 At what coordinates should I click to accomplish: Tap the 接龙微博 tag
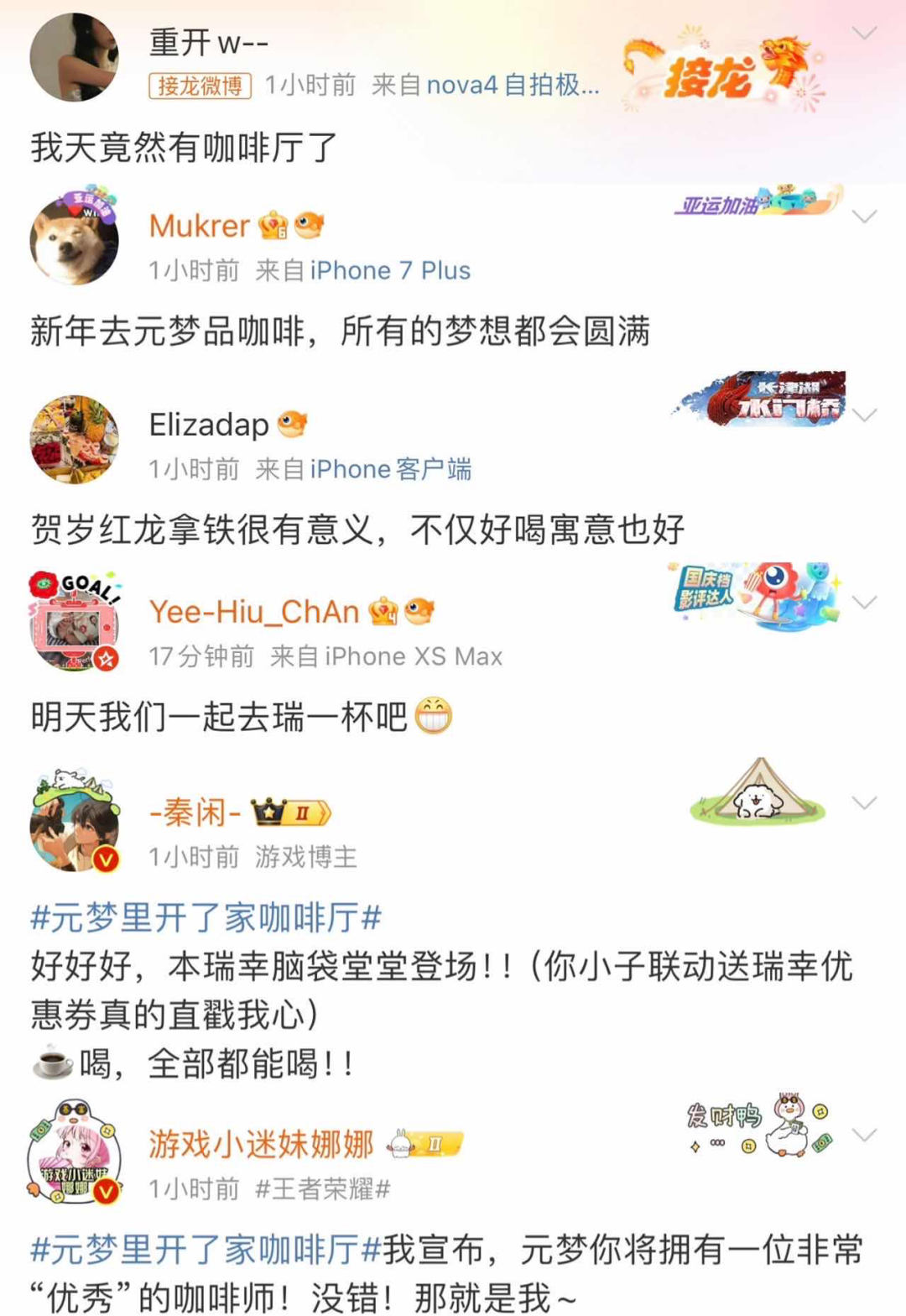click(x=200, y=86)
